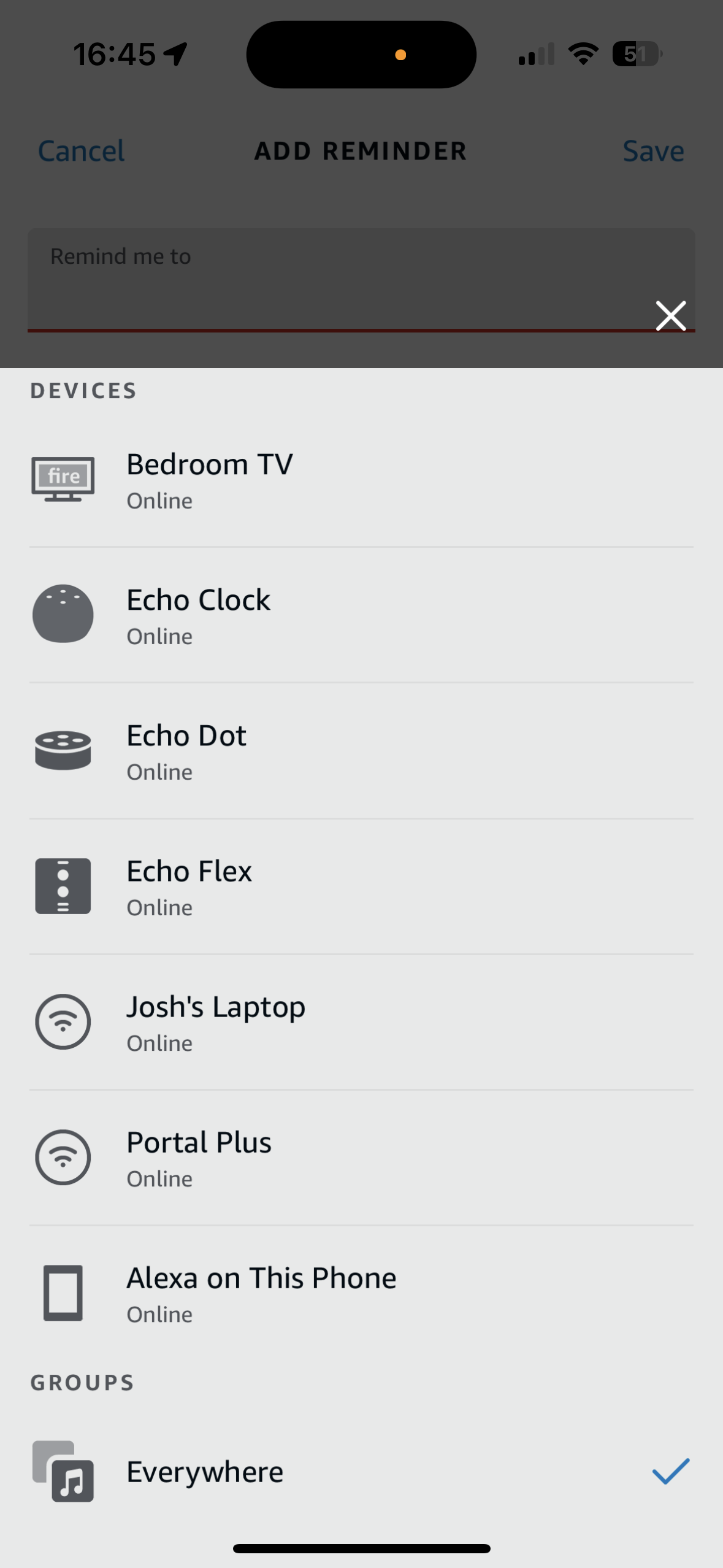This screenshot has width=723, height=1568.
Task: Select Echo Flex from the devices
Action: click(x=361, y=886)
